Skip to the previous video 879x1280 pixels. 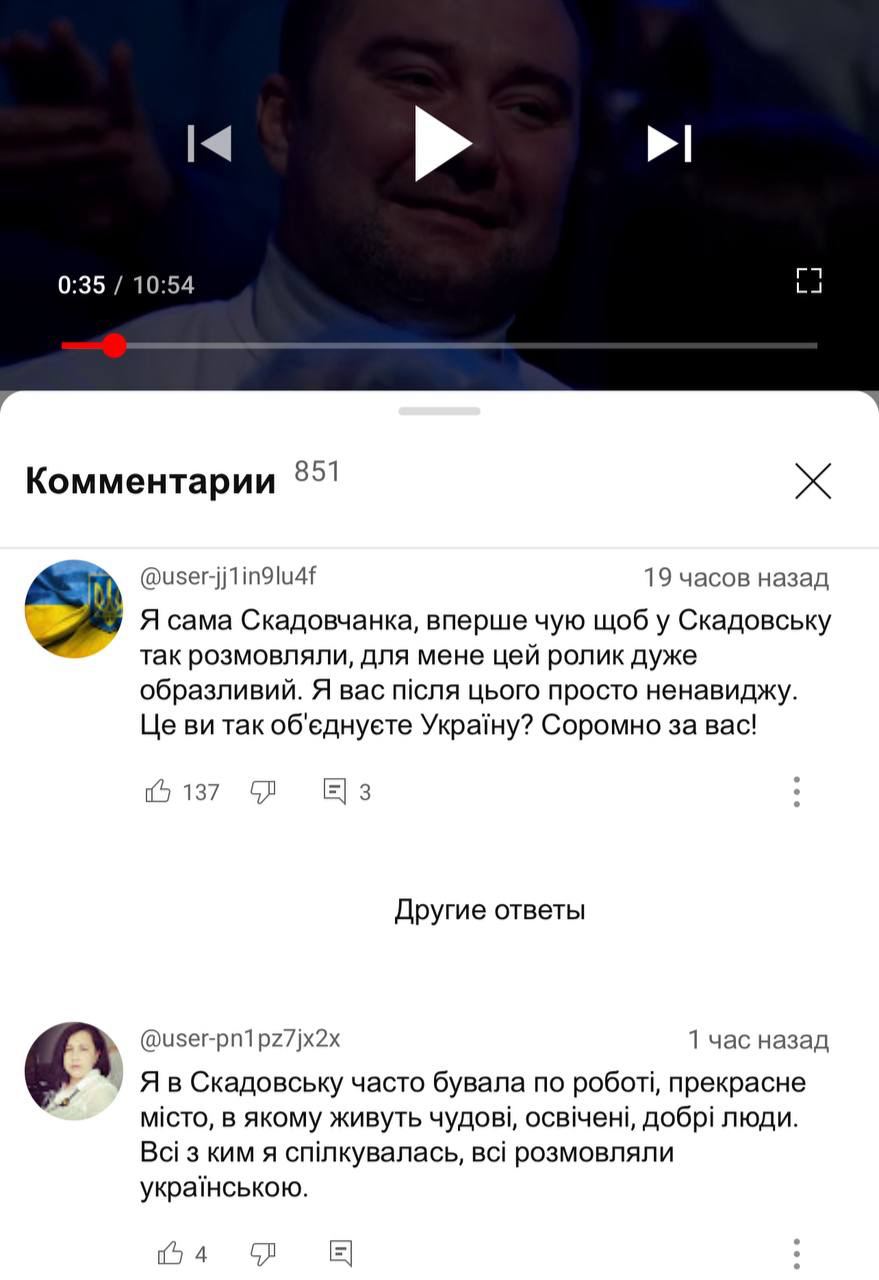click(210, 144)
